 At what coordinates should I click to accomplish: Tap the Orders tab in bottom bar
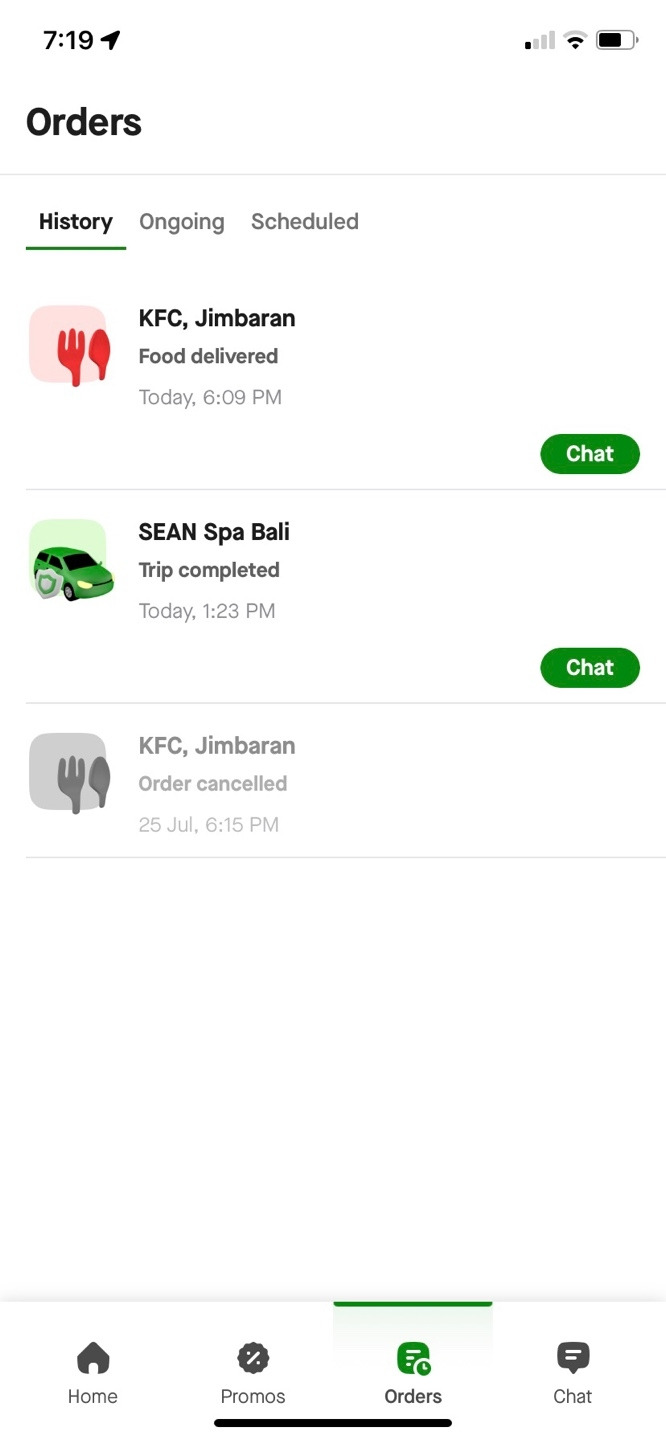coord(413,1374)
